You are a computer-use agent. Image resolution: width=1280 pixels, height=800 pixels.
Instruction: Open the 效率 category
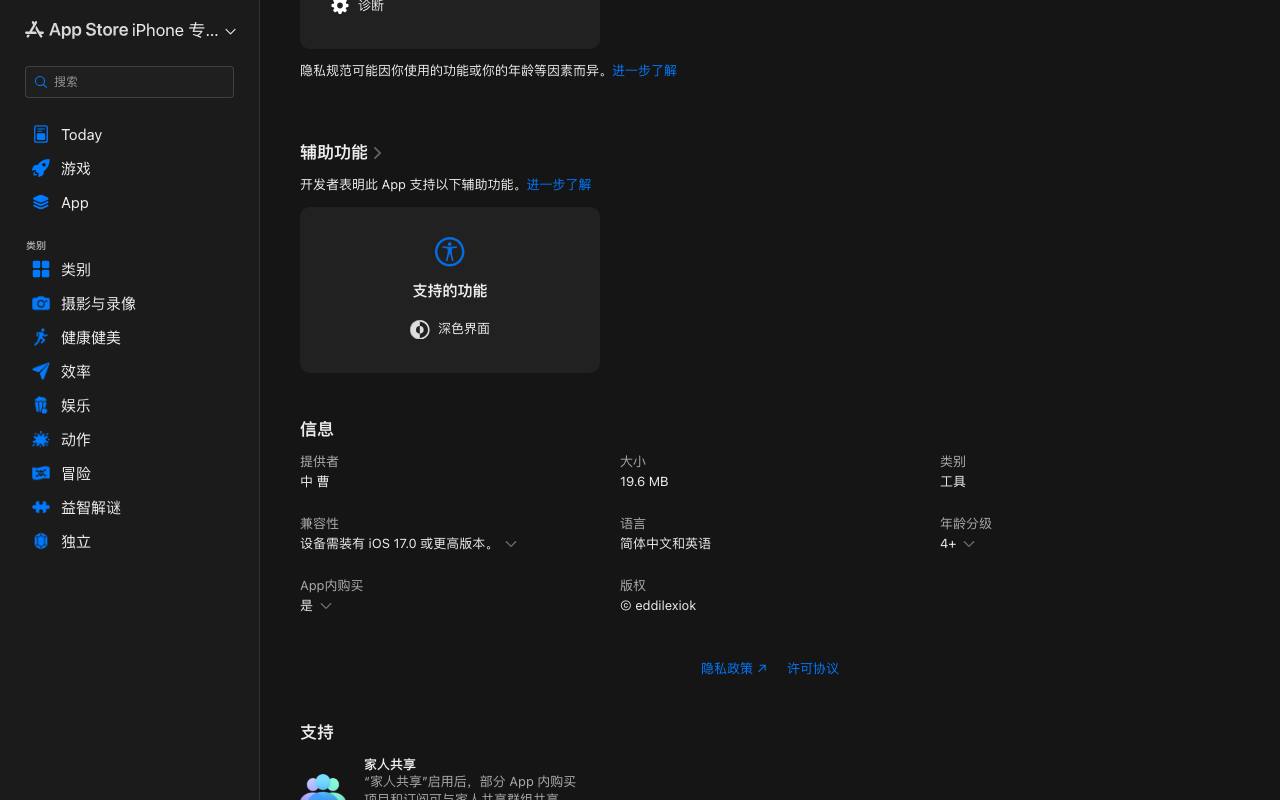click(129, 372)
